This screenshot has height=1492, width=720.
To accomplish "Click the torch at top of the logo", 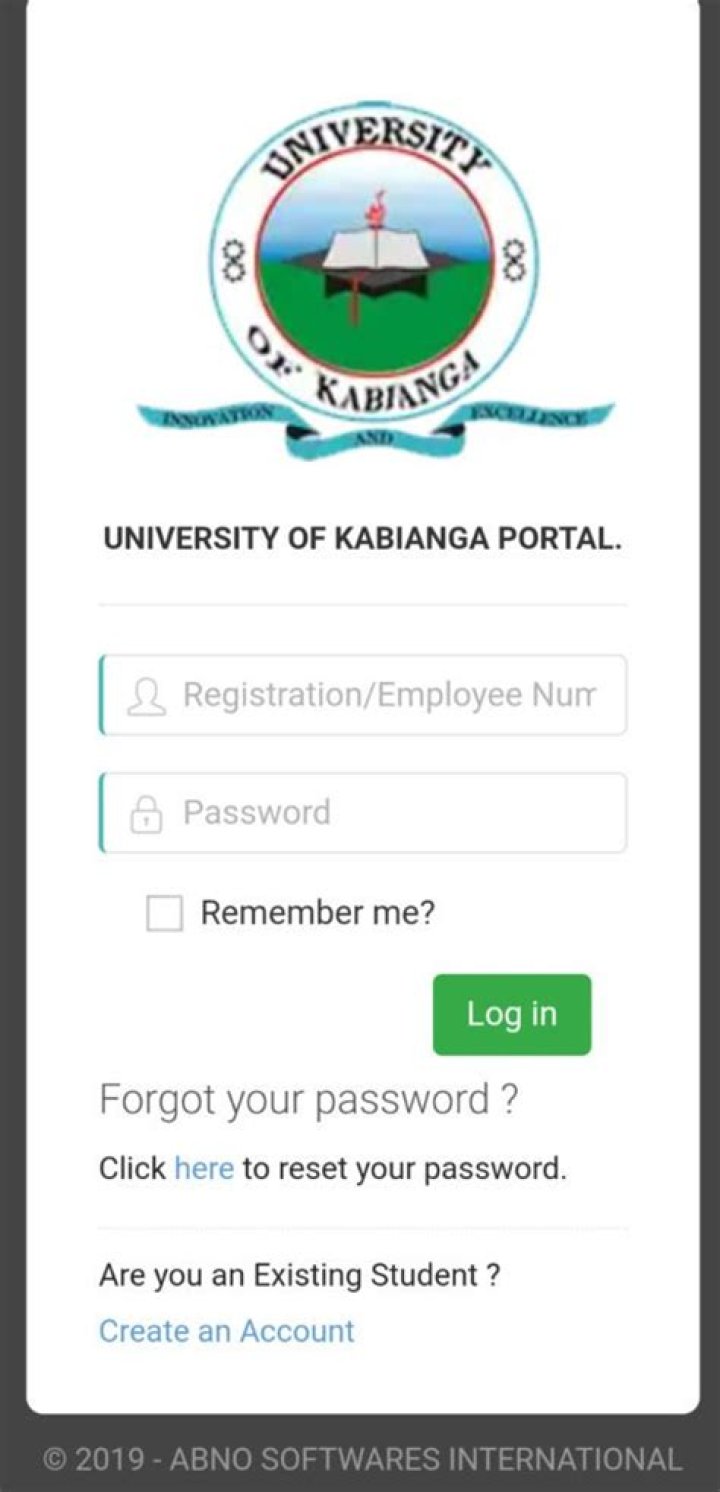I will (x=375, y=208).
